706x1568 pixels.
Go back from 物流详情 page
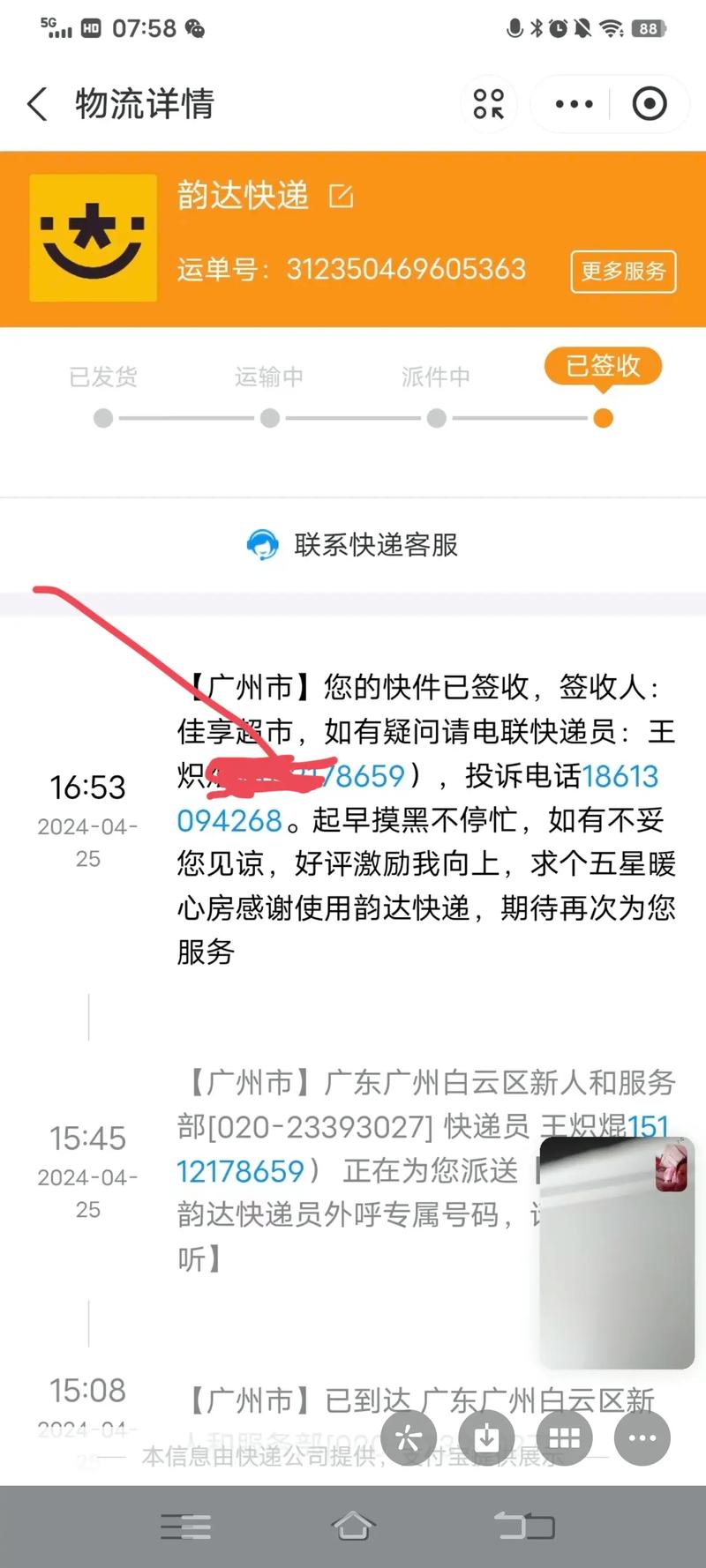pos(37,104)
